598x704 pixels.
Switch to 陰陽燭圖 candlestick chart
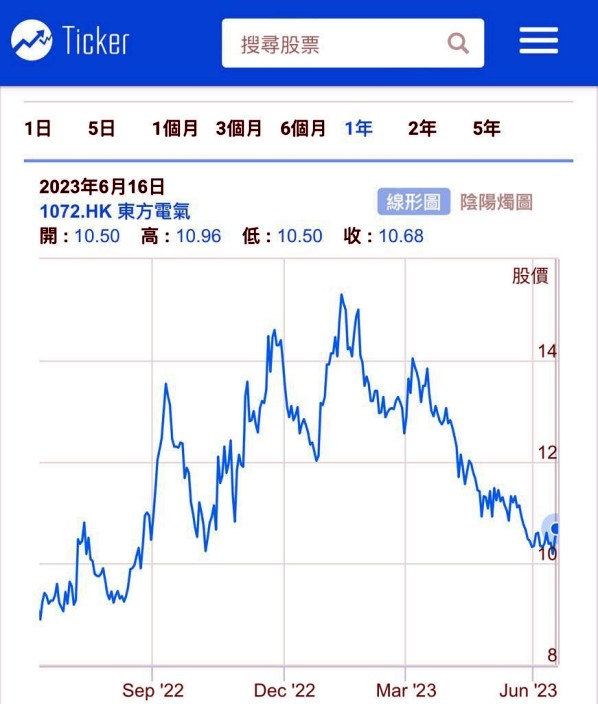pos(497,202)
